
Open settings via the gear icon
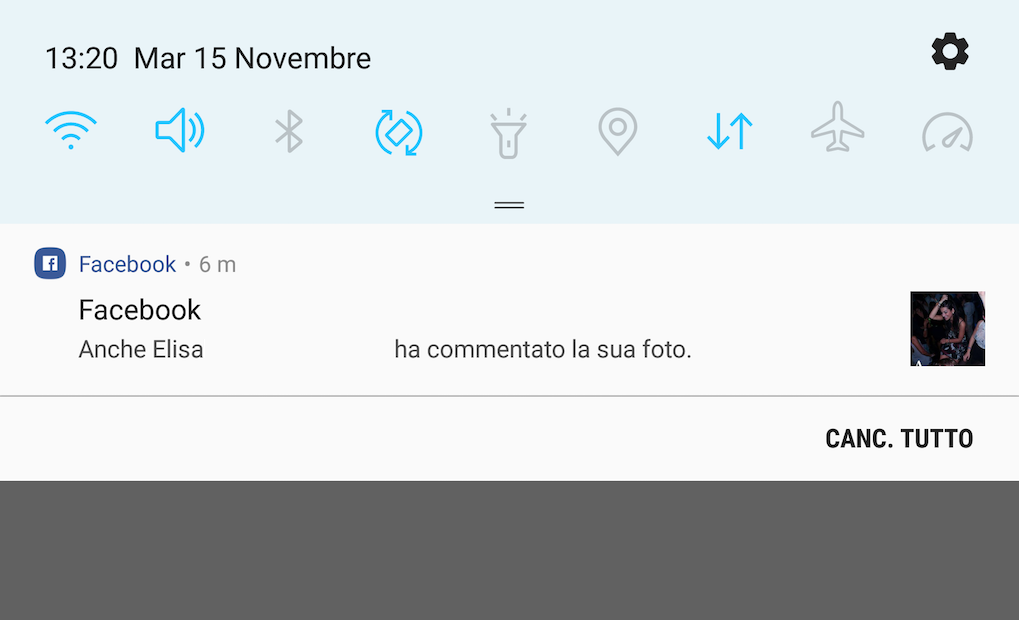pyautogui.click(x=949, y=51)
